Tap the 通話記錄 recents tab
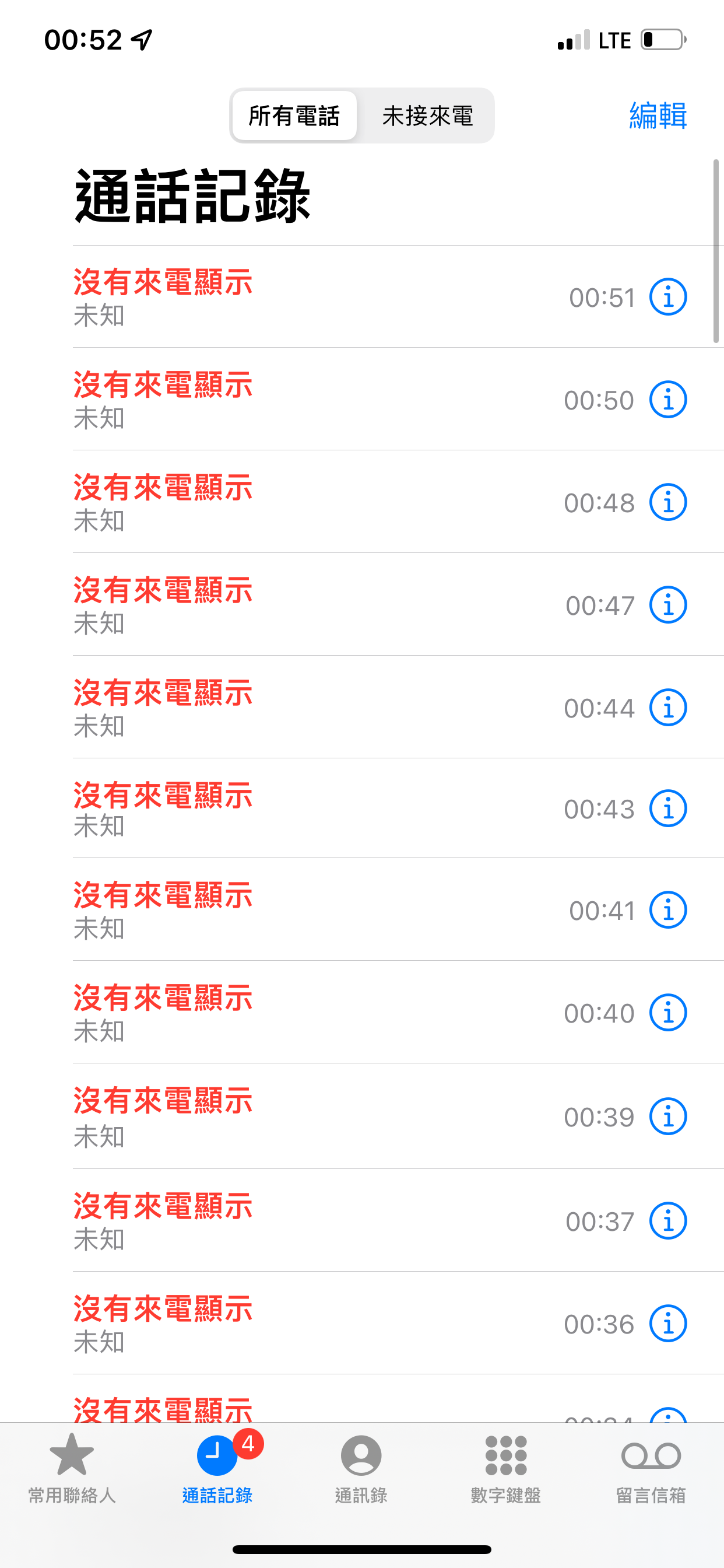 click(x=217, y=1468)
